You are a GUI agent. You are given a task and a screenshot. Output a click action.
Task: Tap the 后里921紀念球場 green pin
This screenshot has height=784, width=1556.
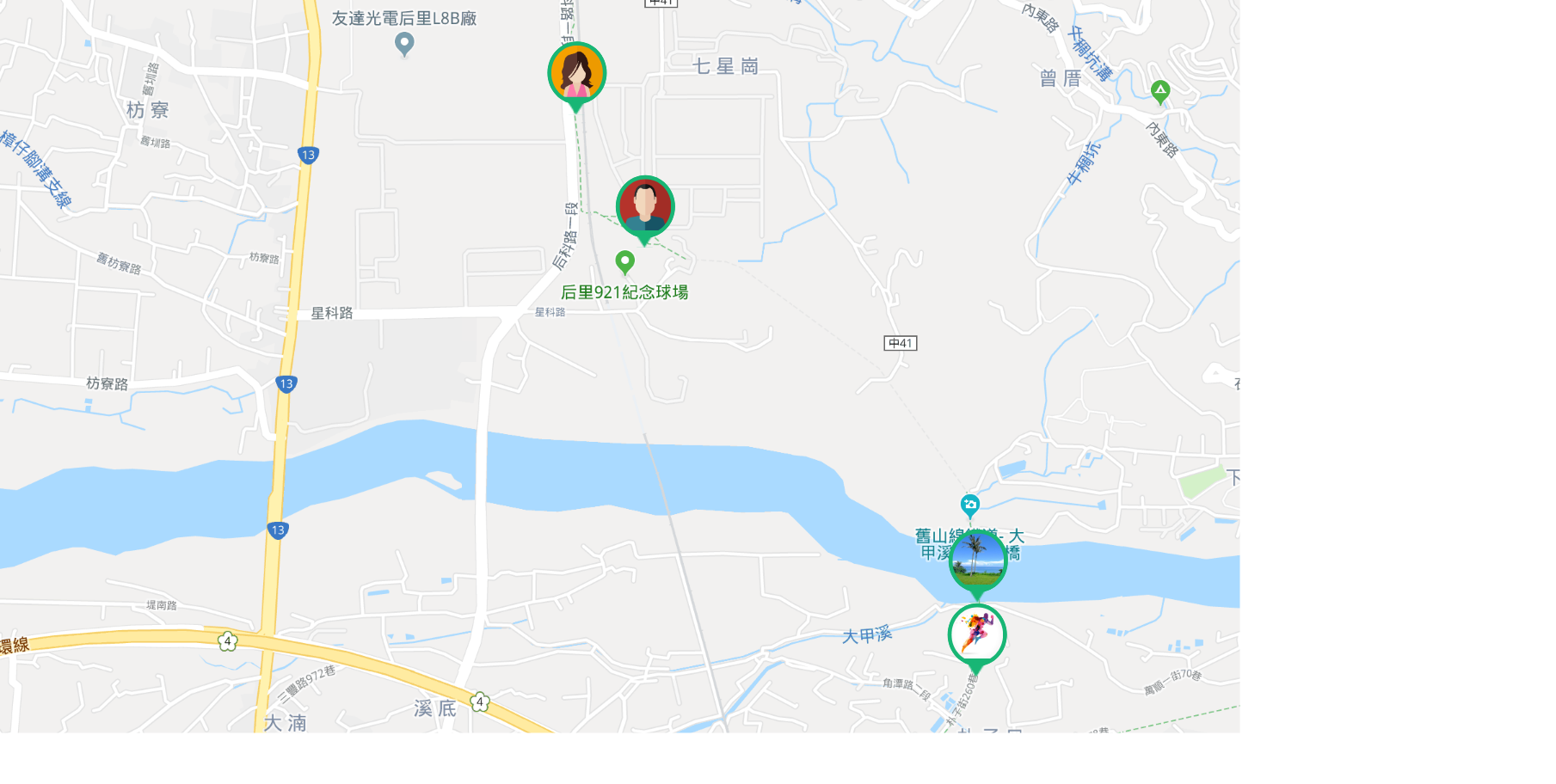tap(625, 260)
